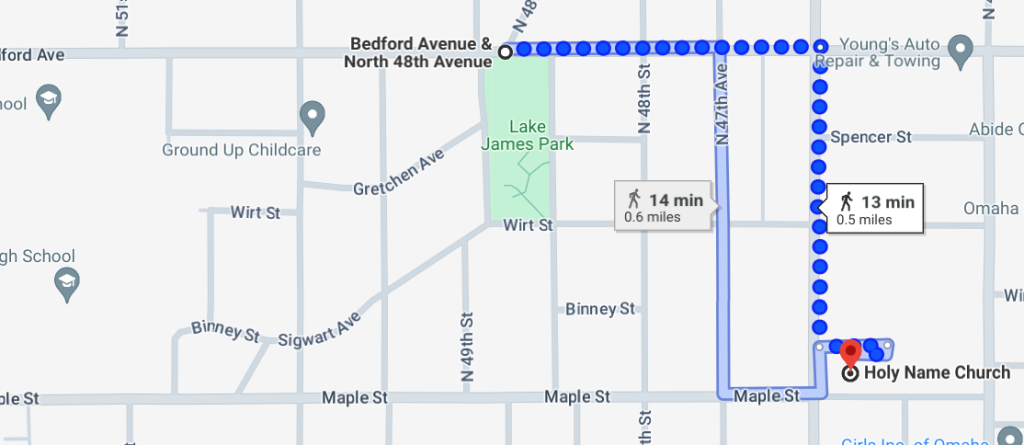Tap the Holy Name Church destination marker
This screenshot has height=445, width=1024.
[850, 353]
